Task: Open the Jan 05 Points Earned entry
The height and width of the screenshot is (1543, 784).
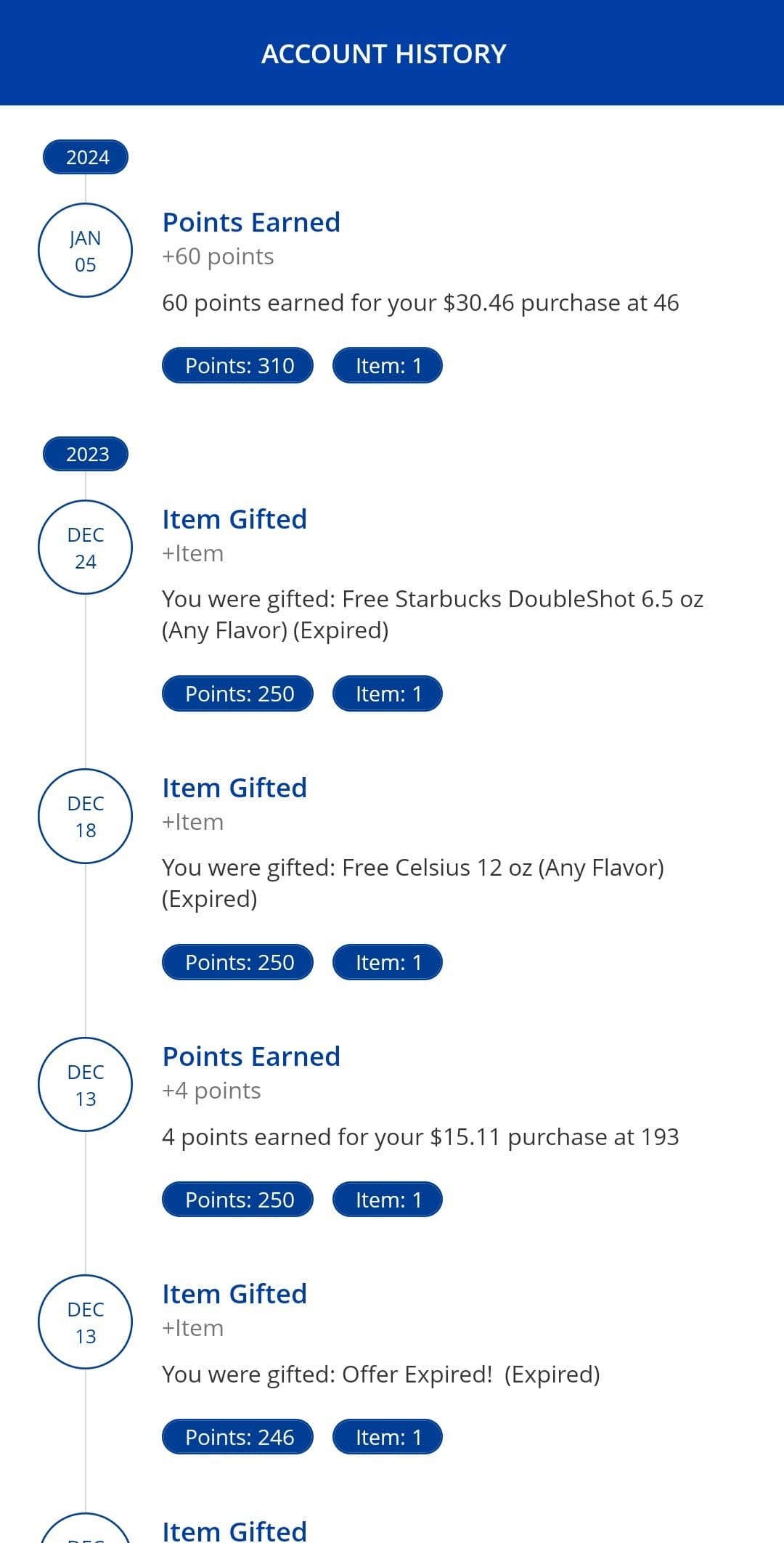Action: (x=392, y=294)
